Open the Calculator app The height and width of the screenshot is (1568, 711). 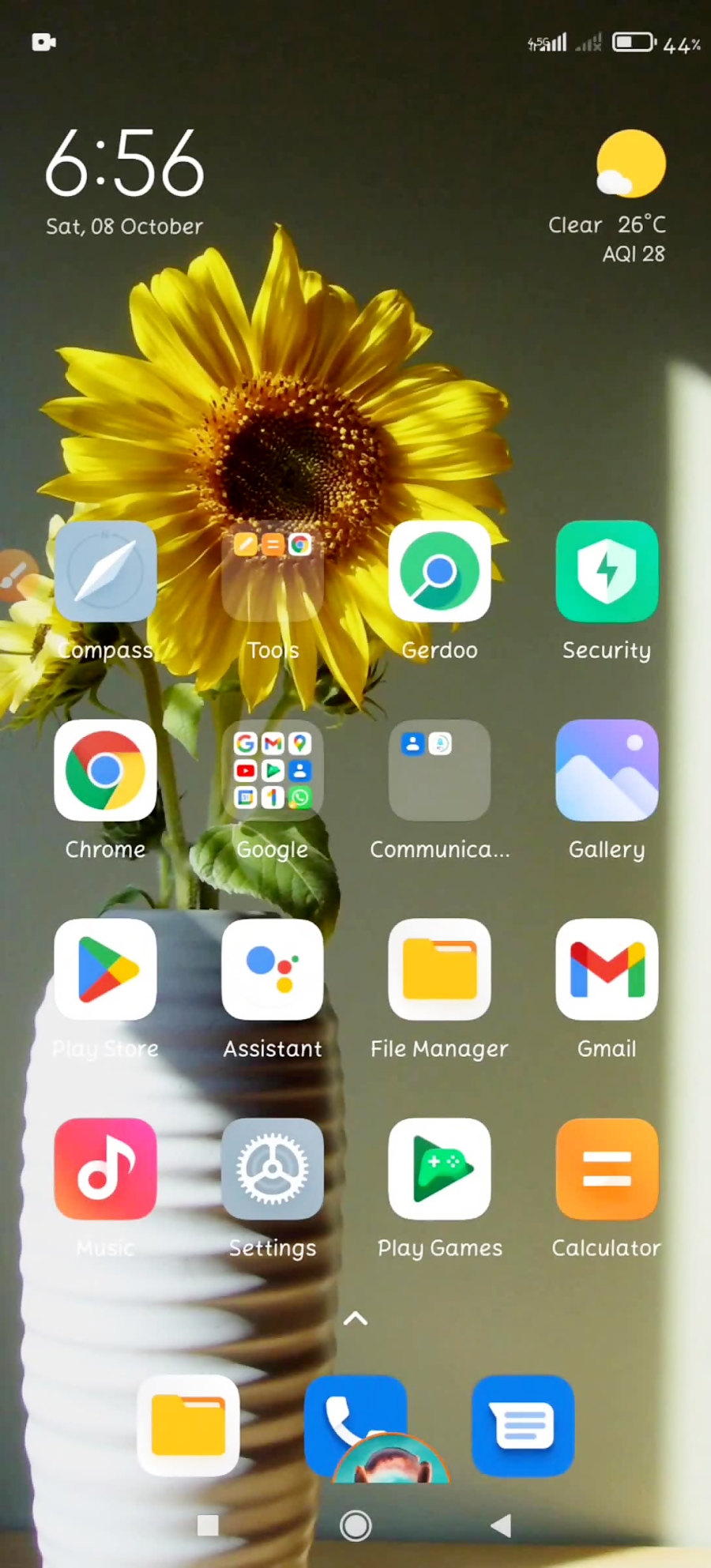(x=607, y=1168)
